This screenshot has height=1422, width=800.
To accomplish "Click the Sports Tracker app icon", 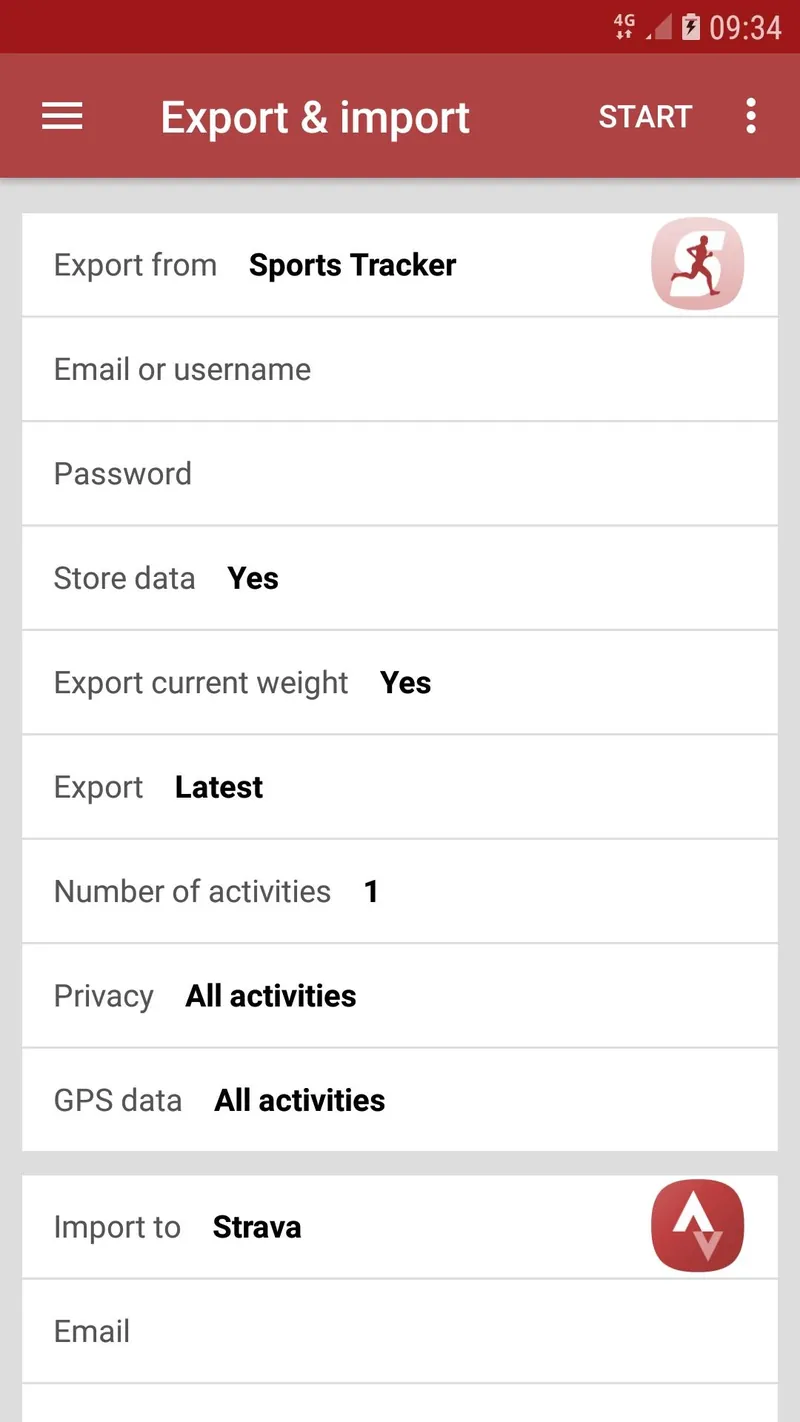I will coord(697,263).
